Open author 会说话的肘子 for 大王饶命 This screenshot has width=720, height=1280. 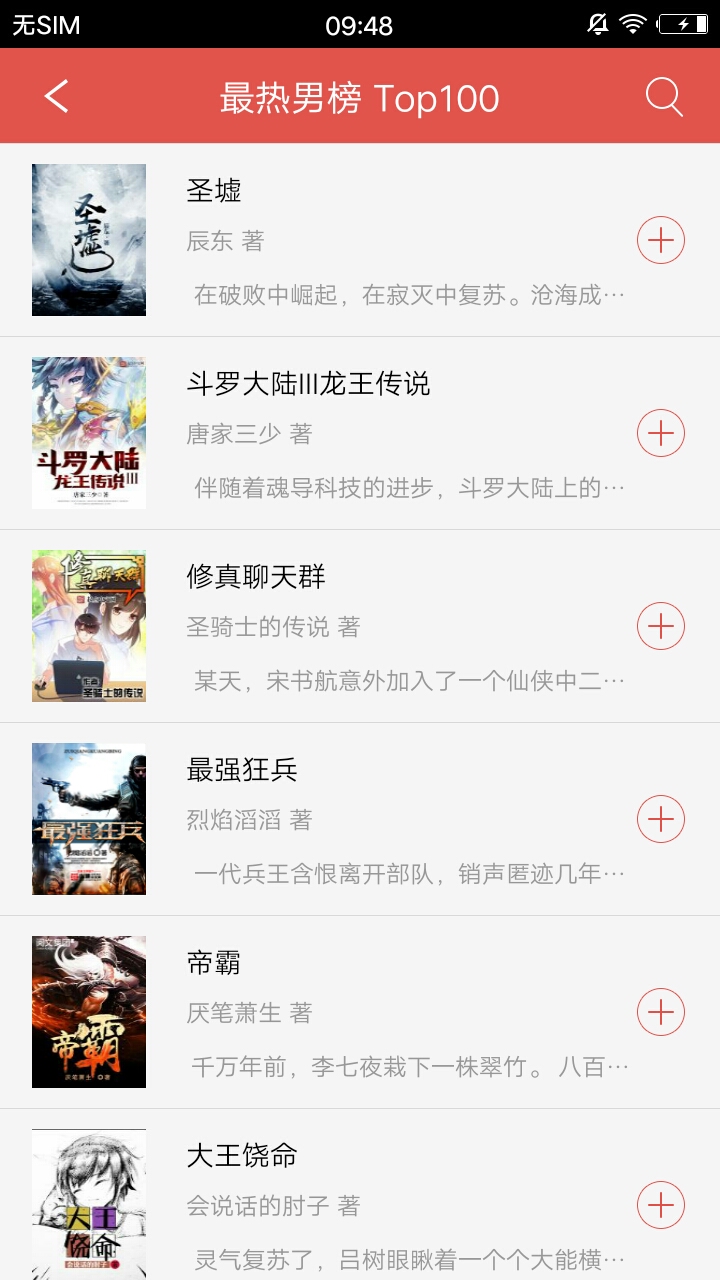pos(277,1205)
